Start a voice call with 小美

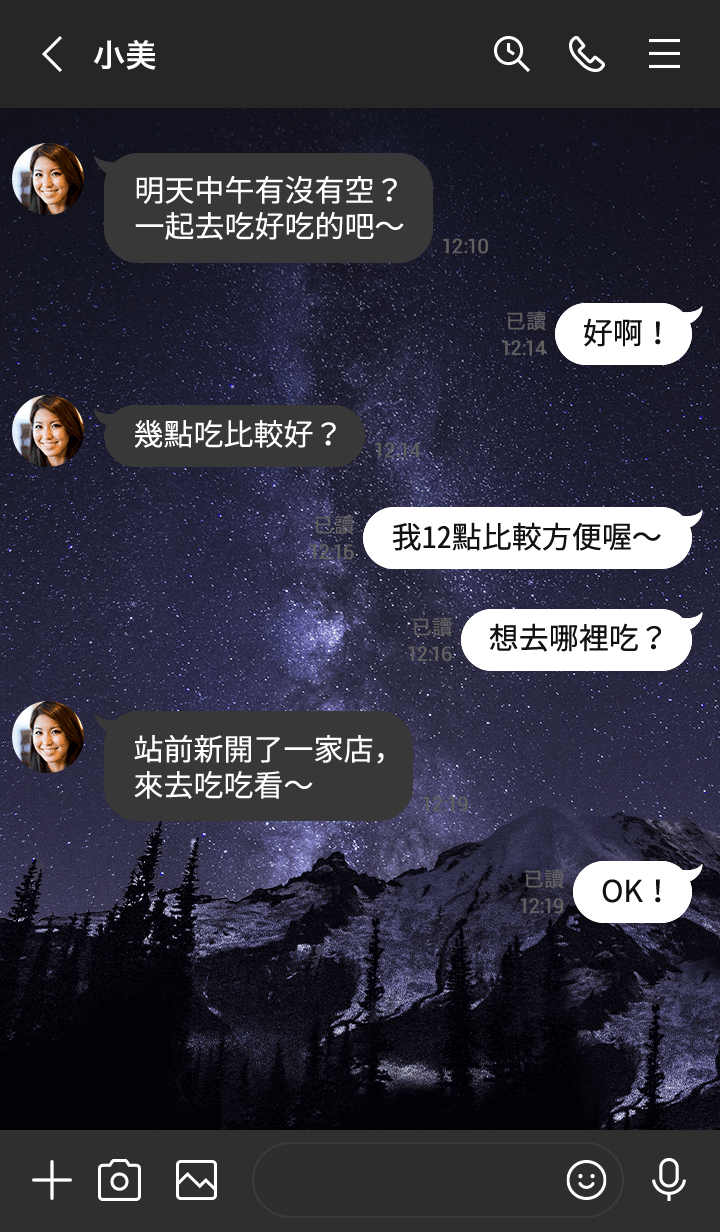tap(587, 54)
